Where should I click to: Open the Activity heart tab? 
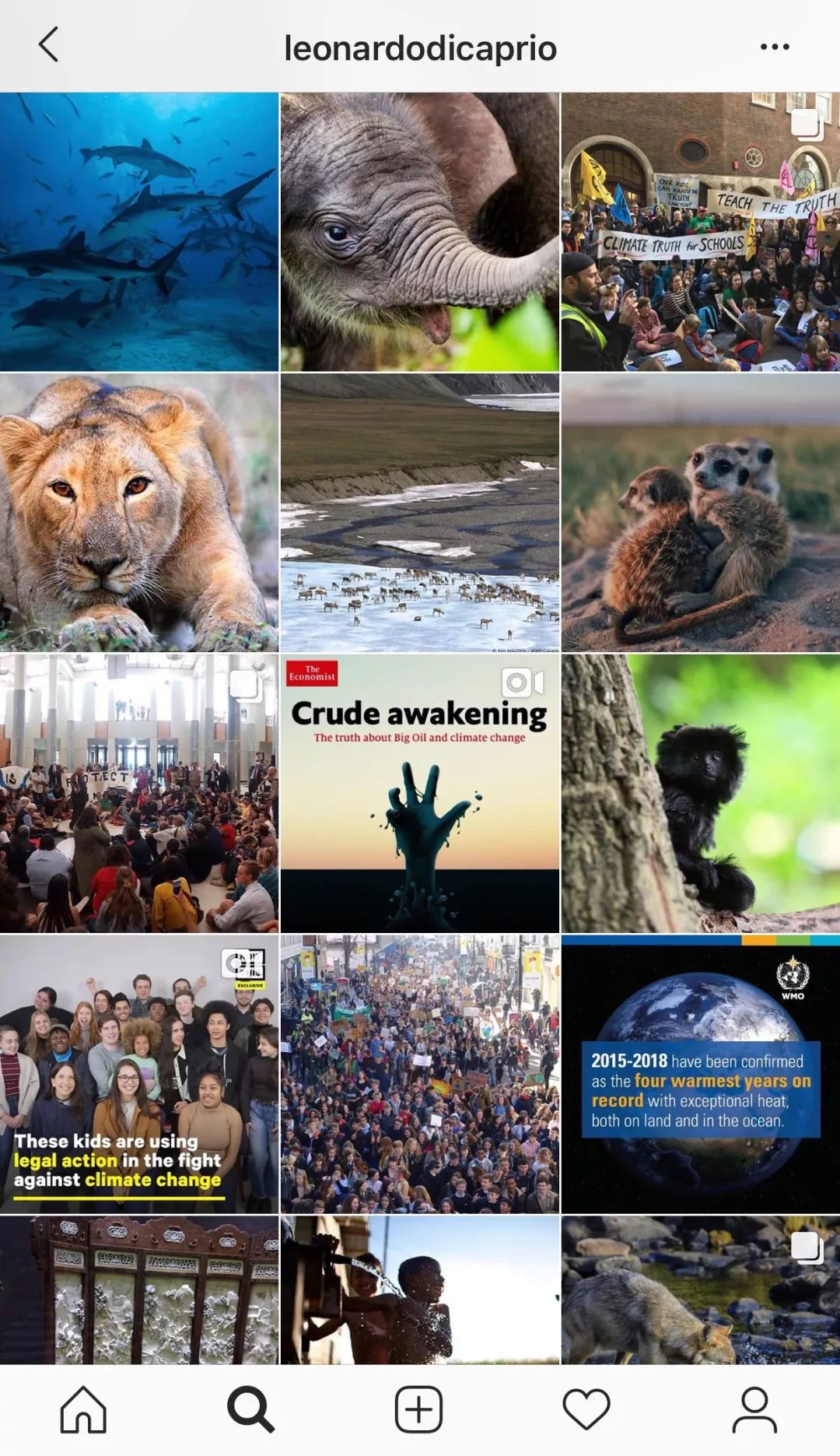click(x=586, y=1409)
